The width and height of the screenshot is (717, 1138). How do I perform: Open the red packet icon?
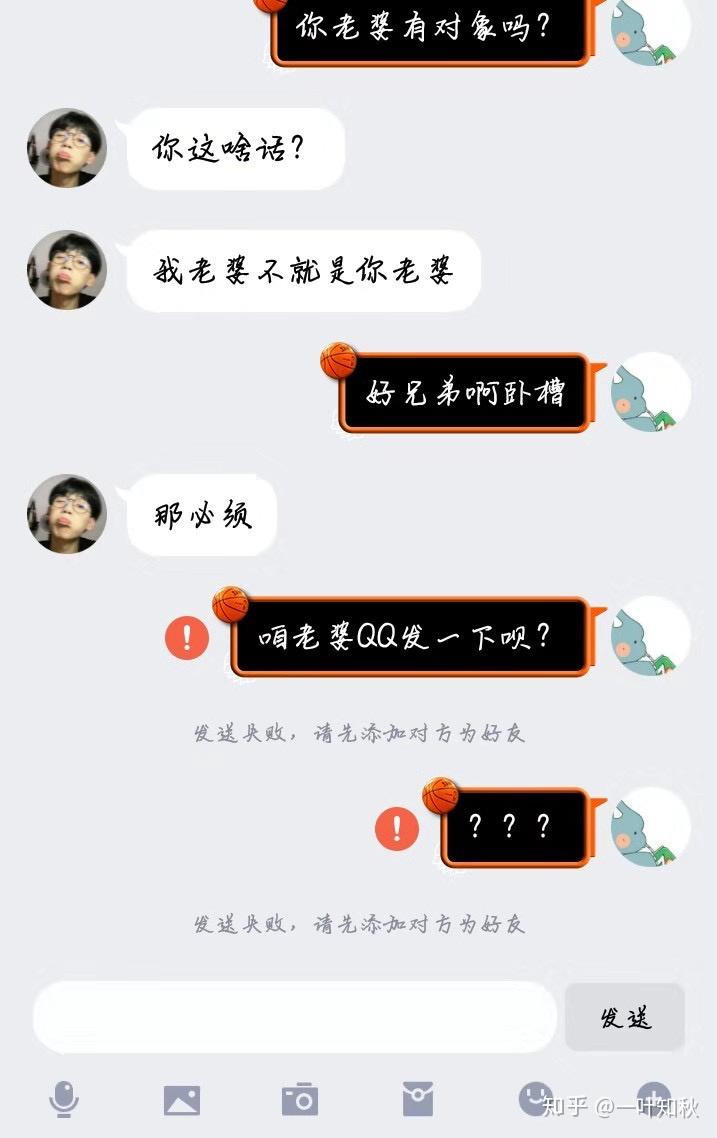(418, 1100)
